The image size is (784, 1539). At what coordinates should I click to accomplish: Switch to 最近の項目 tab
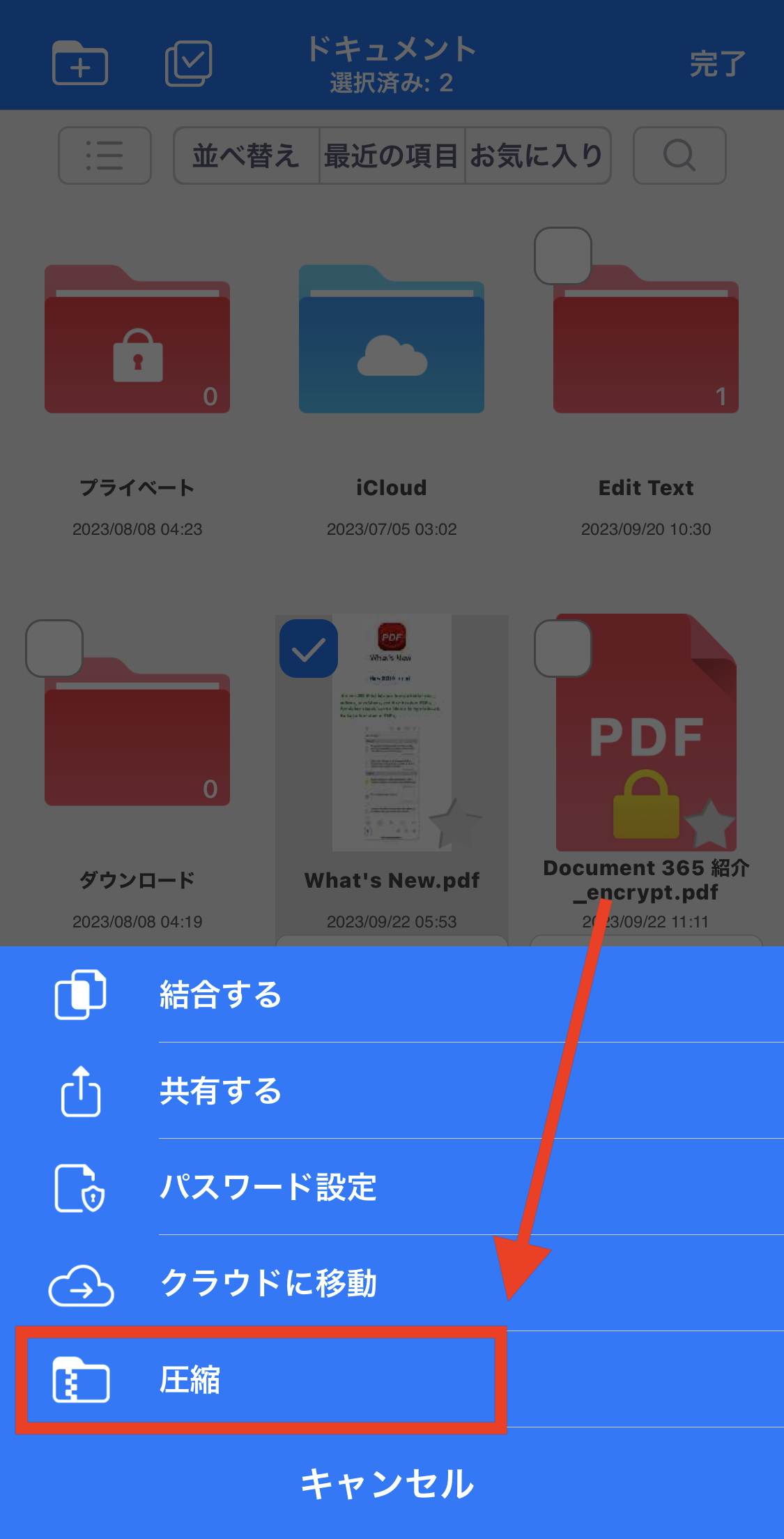pos(392,156)
